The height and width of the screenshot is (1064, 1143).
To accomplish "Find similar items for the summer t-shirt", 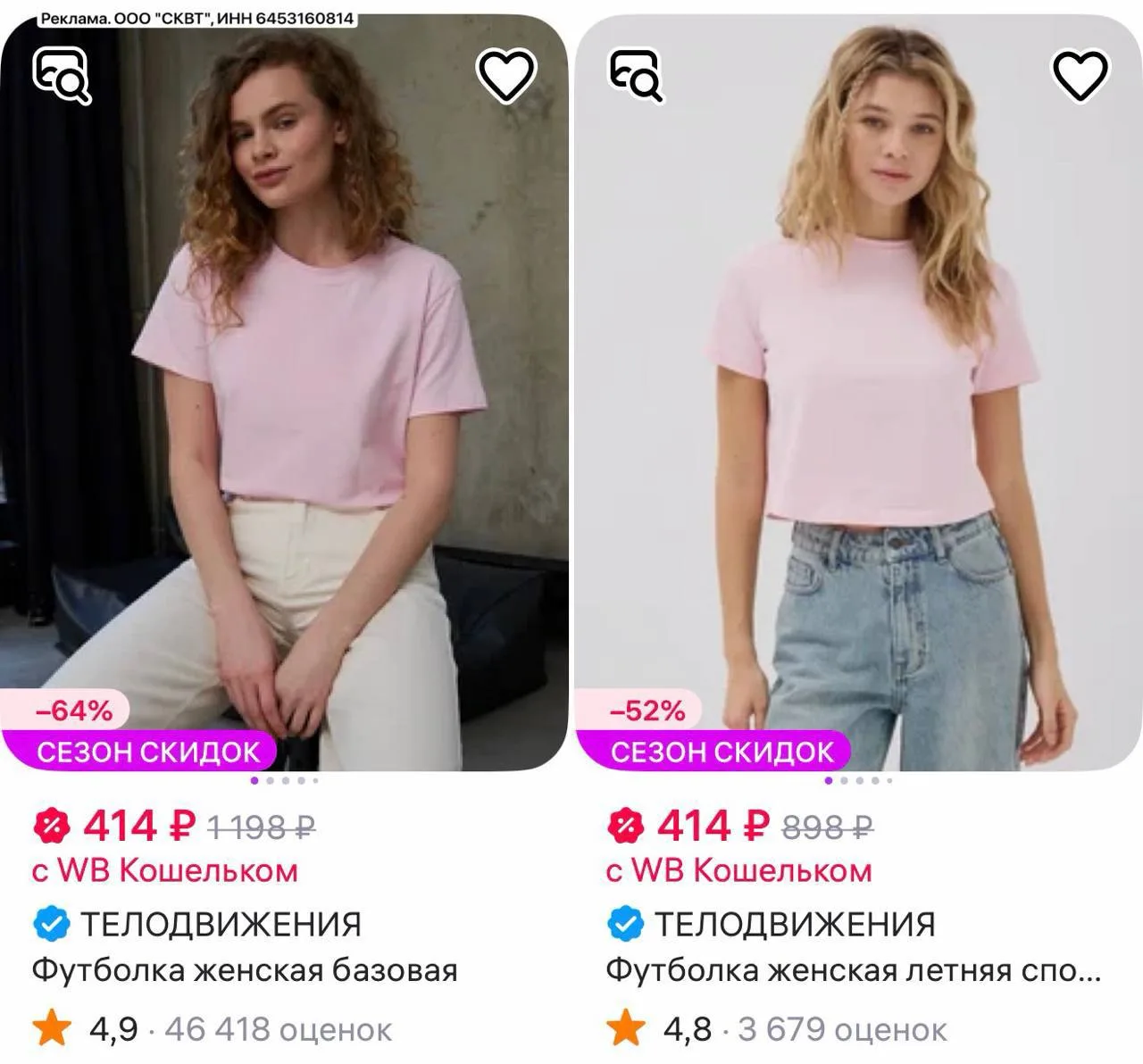I will coord(636,74).
